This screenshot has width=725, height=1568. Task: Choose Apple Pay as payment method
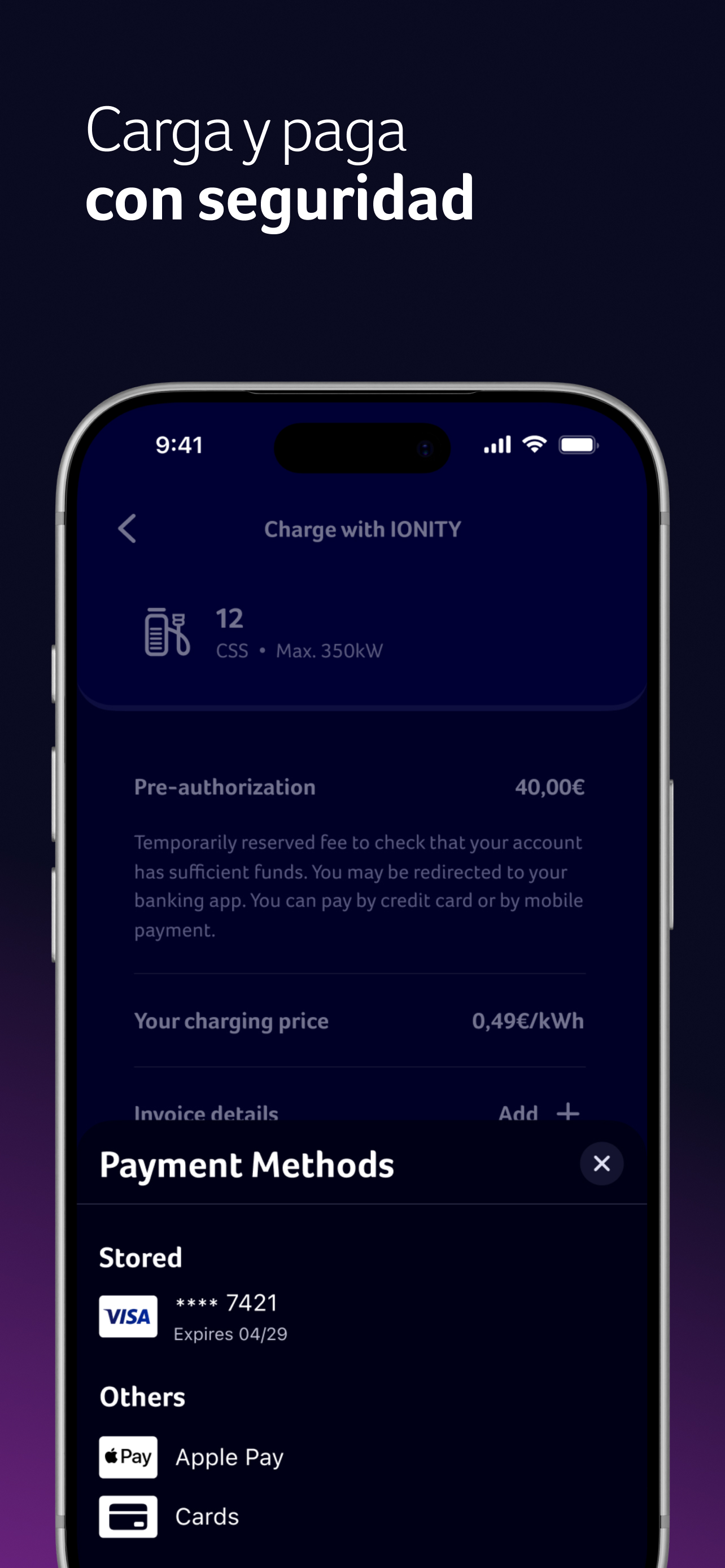(x=228, y=1457)
